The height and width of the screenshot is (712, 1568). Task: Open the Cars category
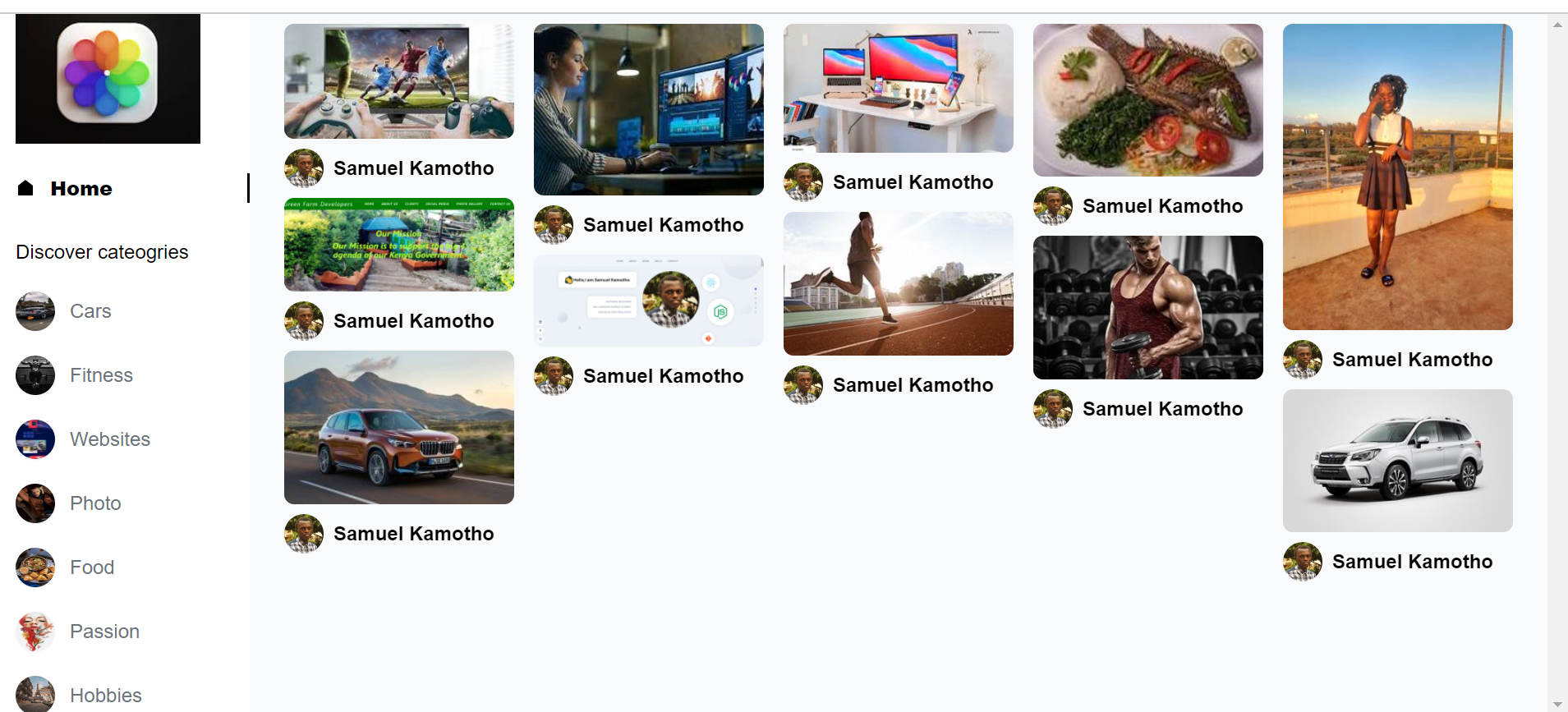click(90, 311)
